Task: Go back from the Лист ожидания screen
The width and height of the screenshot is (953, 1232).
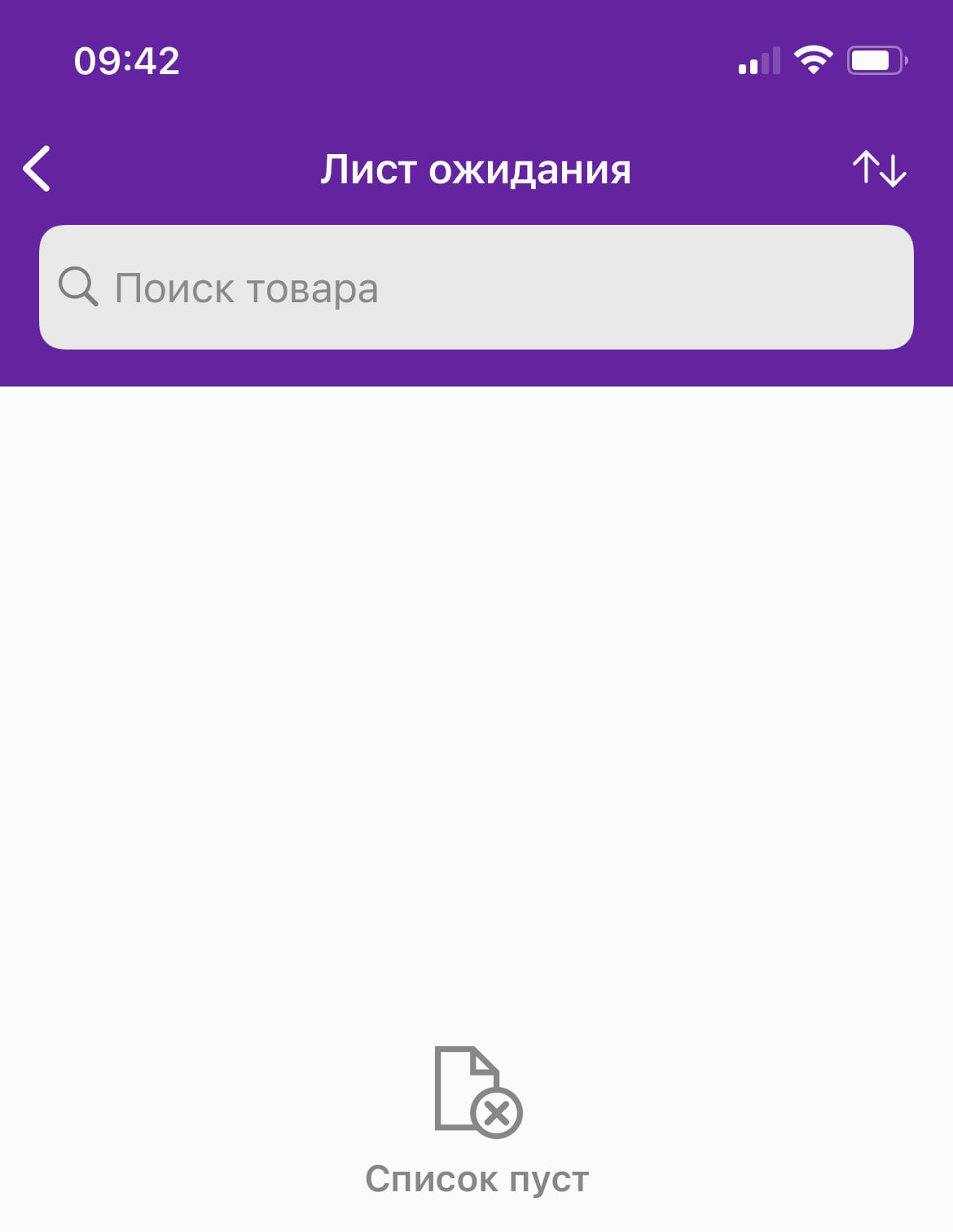Action: tap(37, 169)
